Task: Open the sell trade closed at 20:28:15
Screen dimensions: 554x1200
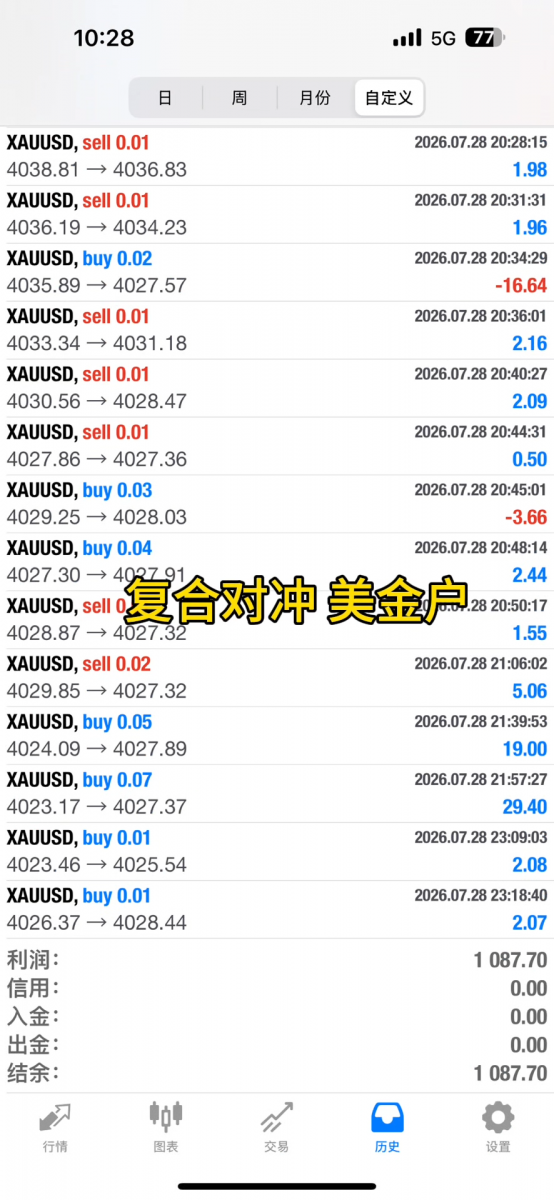Action: coord(277,156)
